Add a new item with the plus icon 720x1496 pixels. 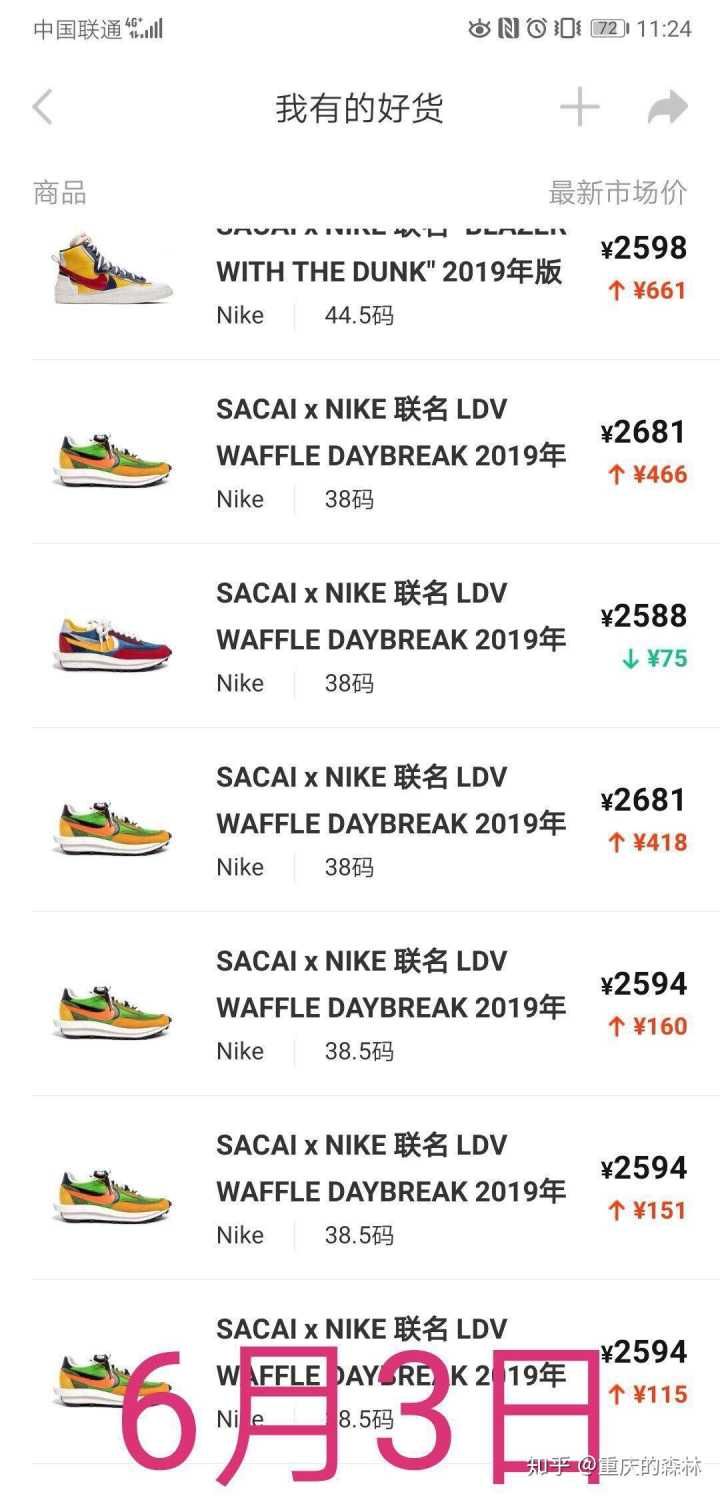click(x=579, y=108)
